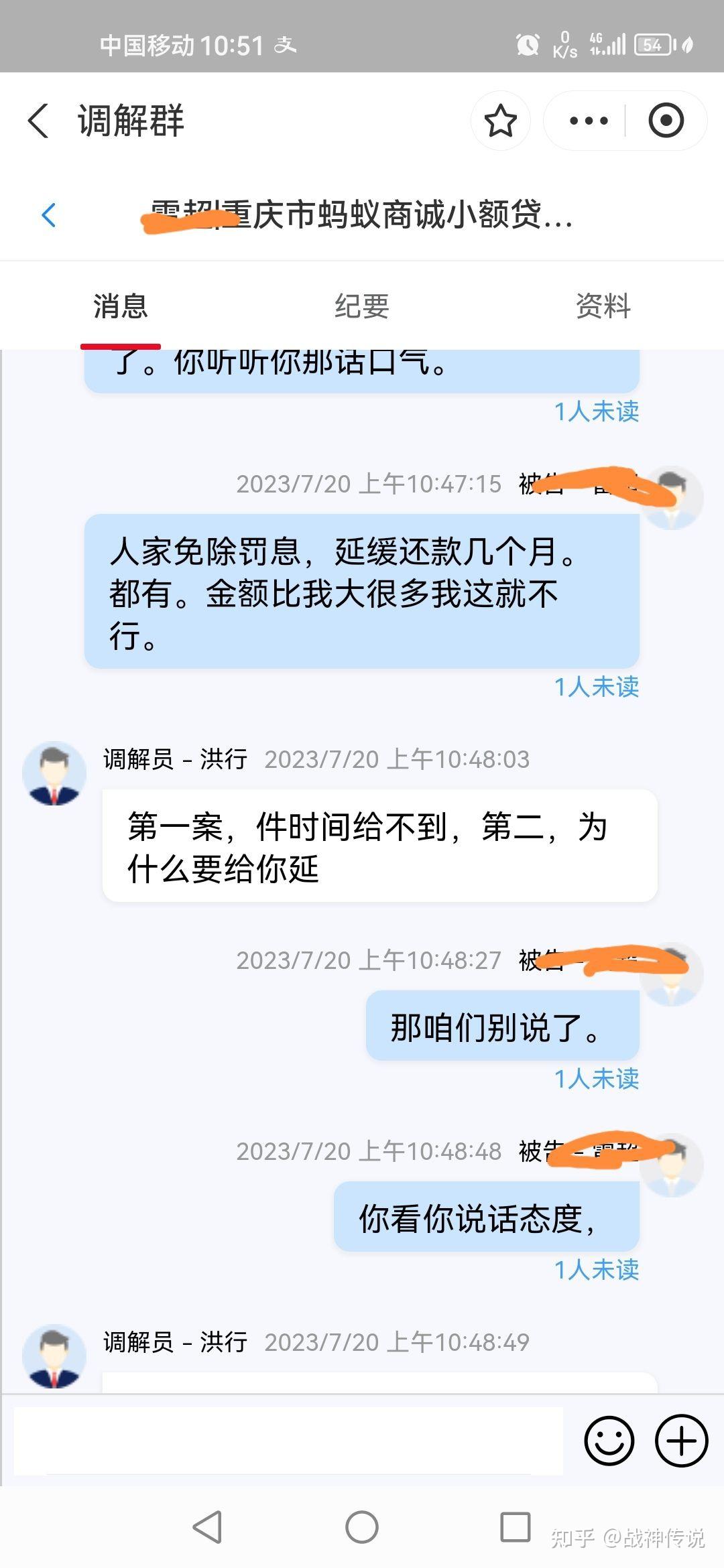
Task: Go back from the 调解群 mini program
Action: point(38,121)
